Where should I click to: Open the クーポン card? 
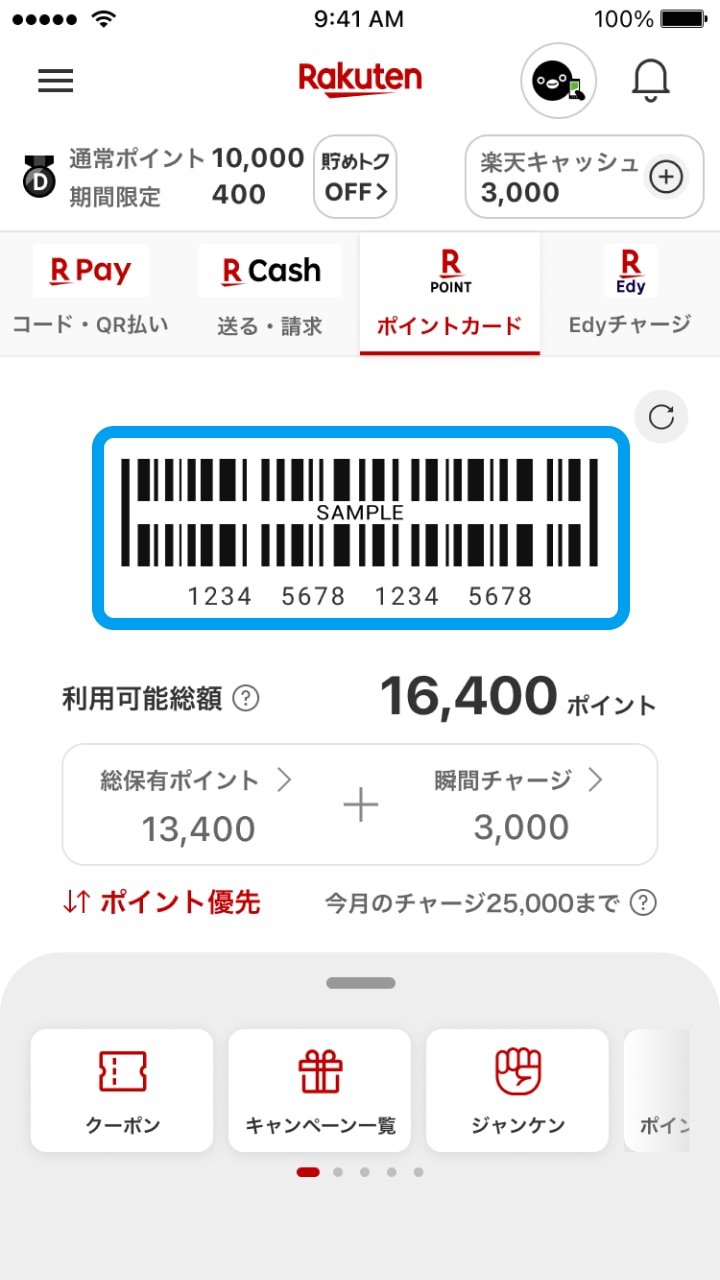(x=122, y=1090)
